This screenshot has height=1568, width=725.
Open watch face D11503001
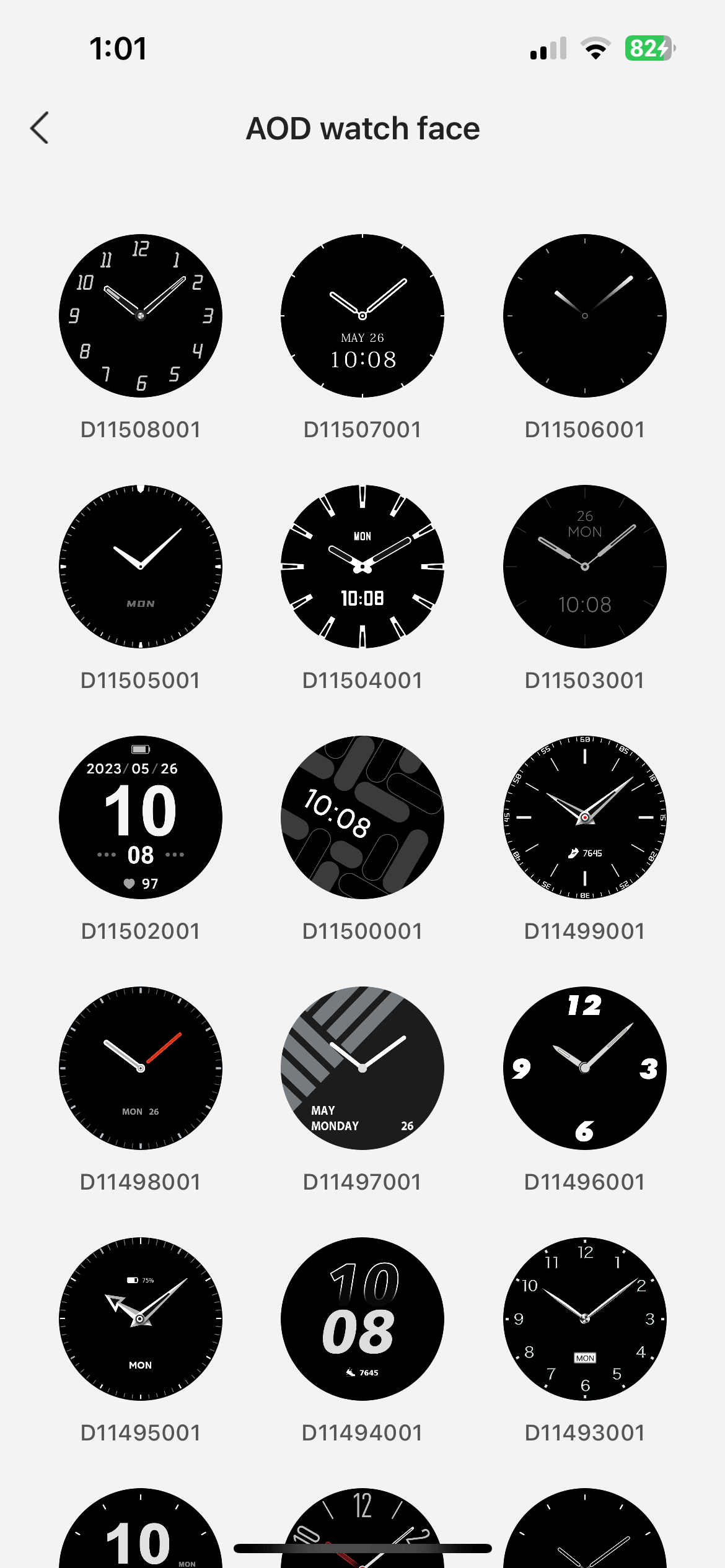tap(584, 567)
